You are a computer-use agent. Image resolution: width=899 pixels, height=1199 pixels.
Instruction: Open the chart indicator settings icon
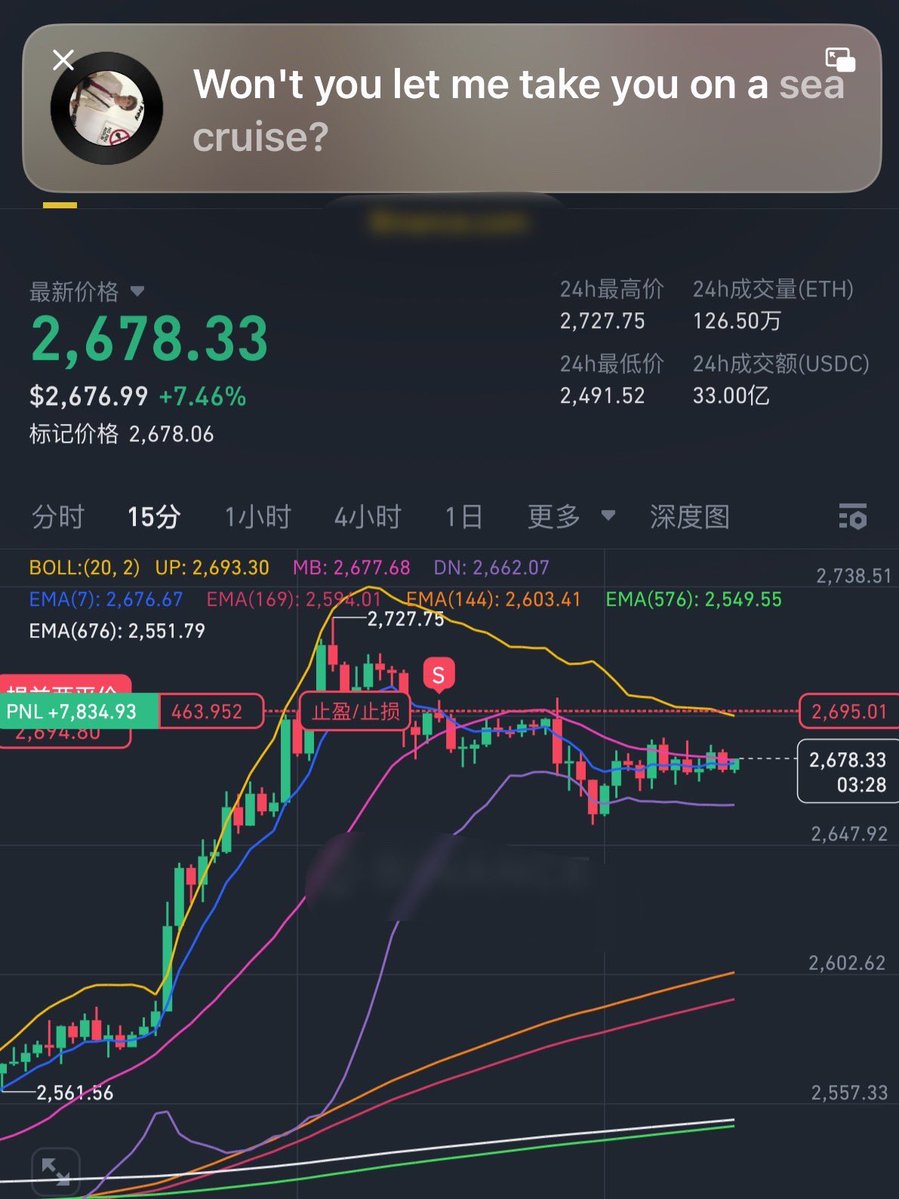[x=852, y=517]
